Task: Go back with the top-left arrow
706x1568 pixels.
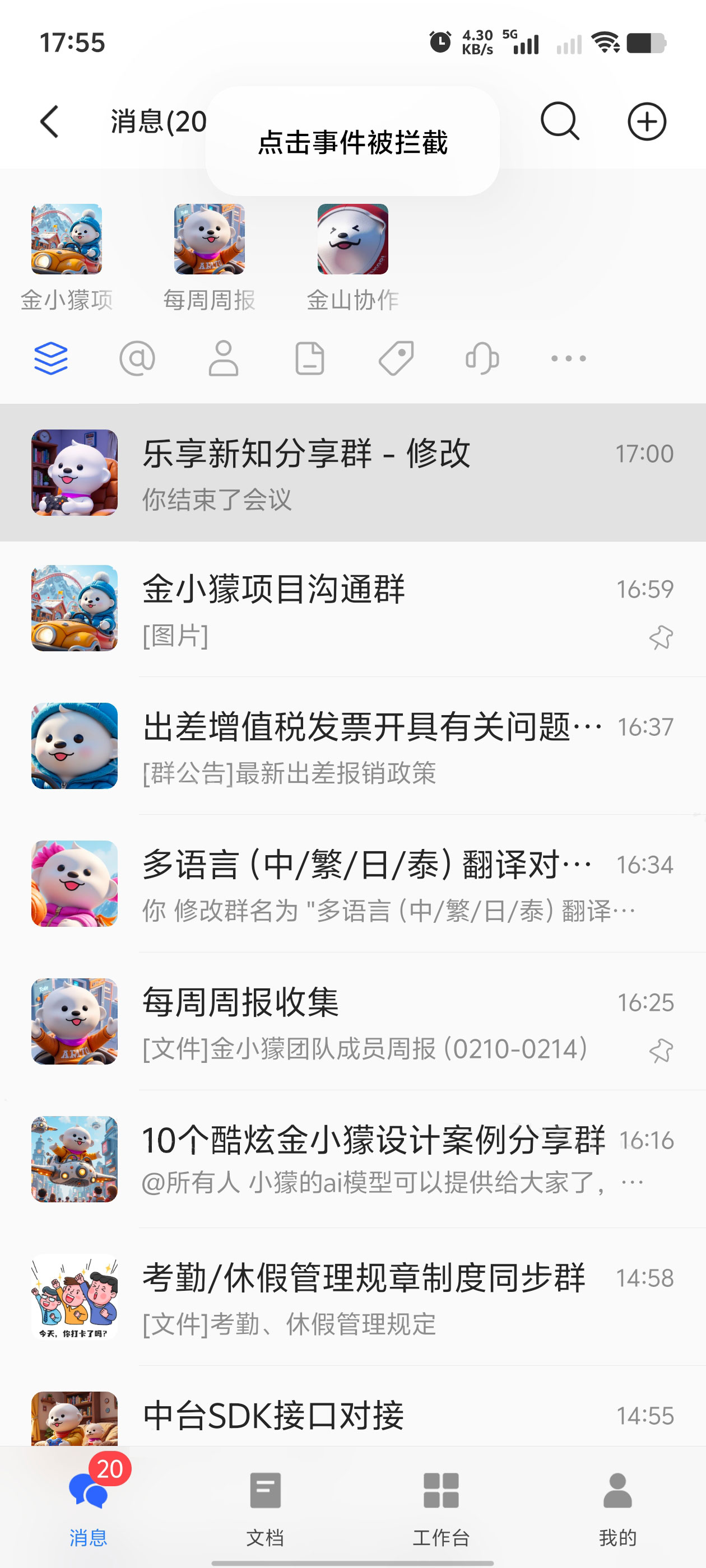Action: (x=50, y=122)
